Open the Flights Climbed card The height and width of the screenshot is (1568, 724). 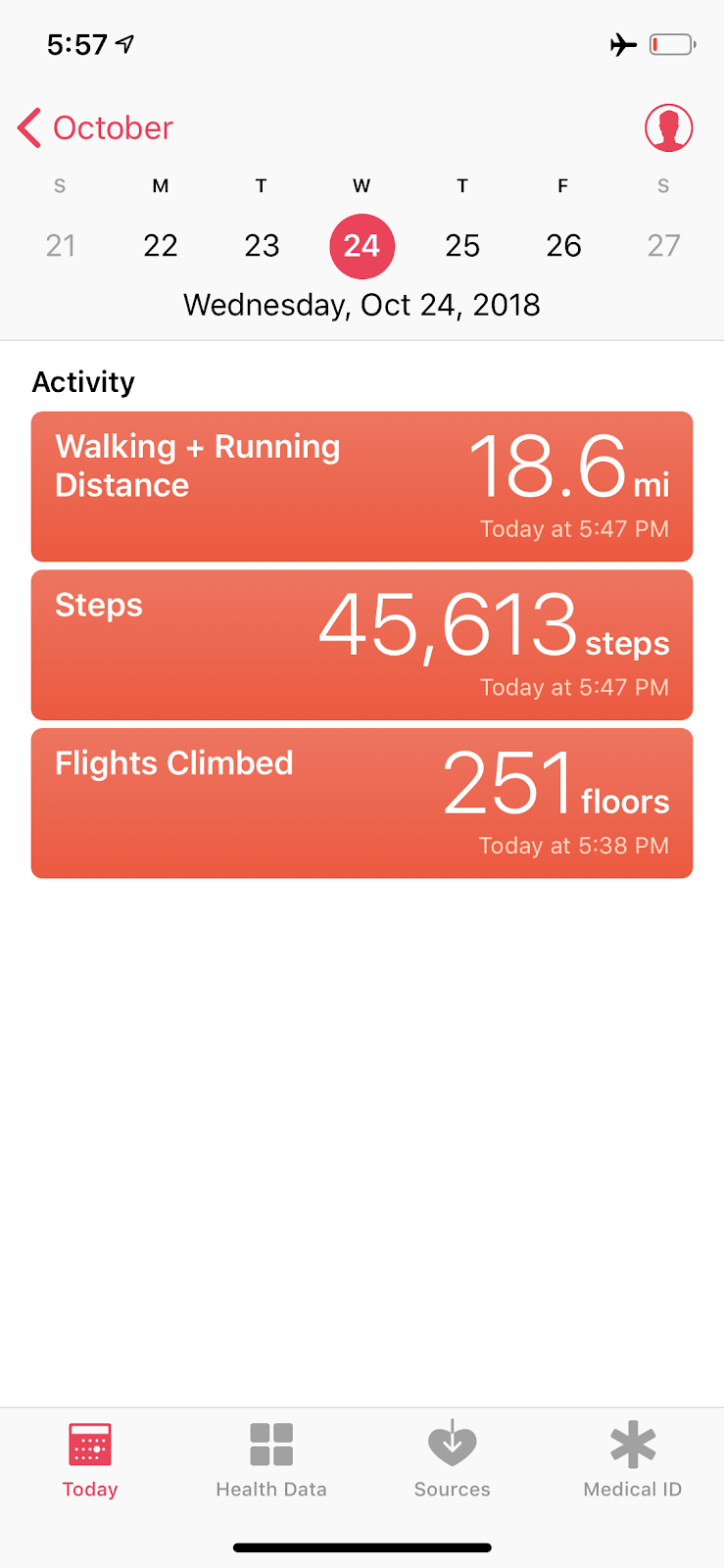click(362, 804)
